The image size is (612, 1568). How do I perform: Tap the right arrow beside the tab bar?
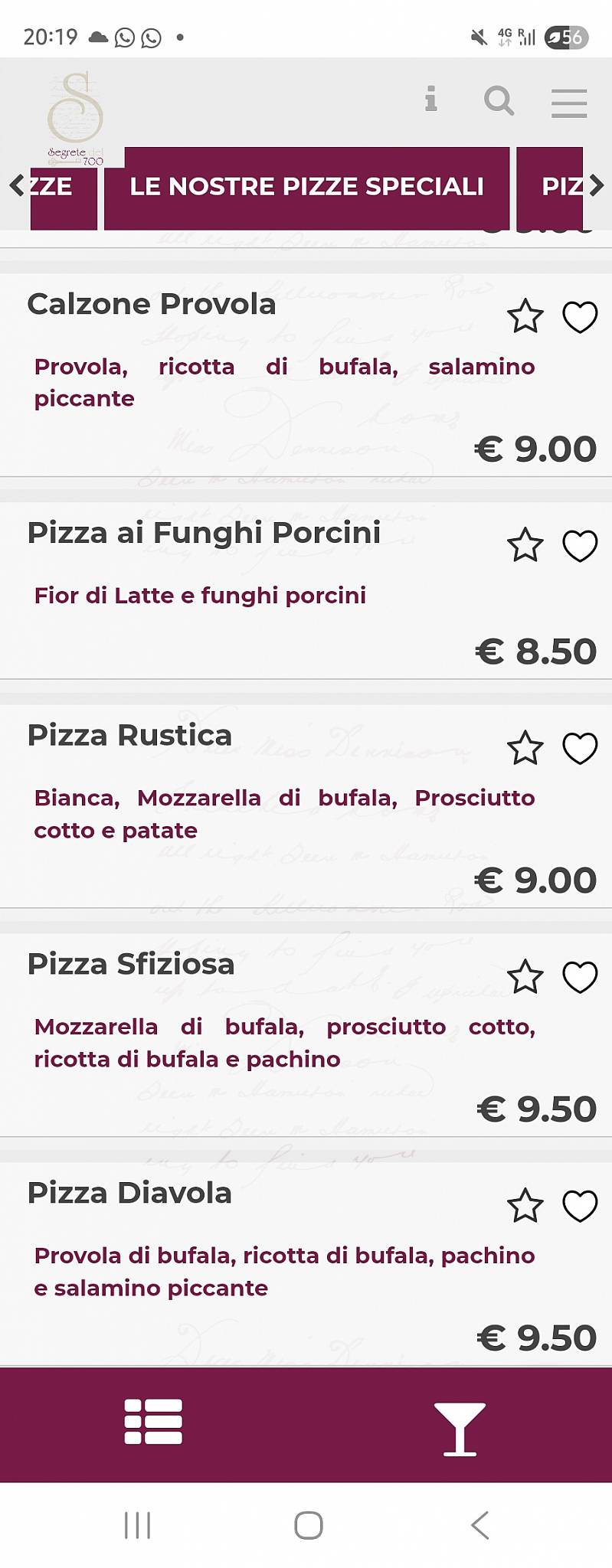click(x=597, y=186)
